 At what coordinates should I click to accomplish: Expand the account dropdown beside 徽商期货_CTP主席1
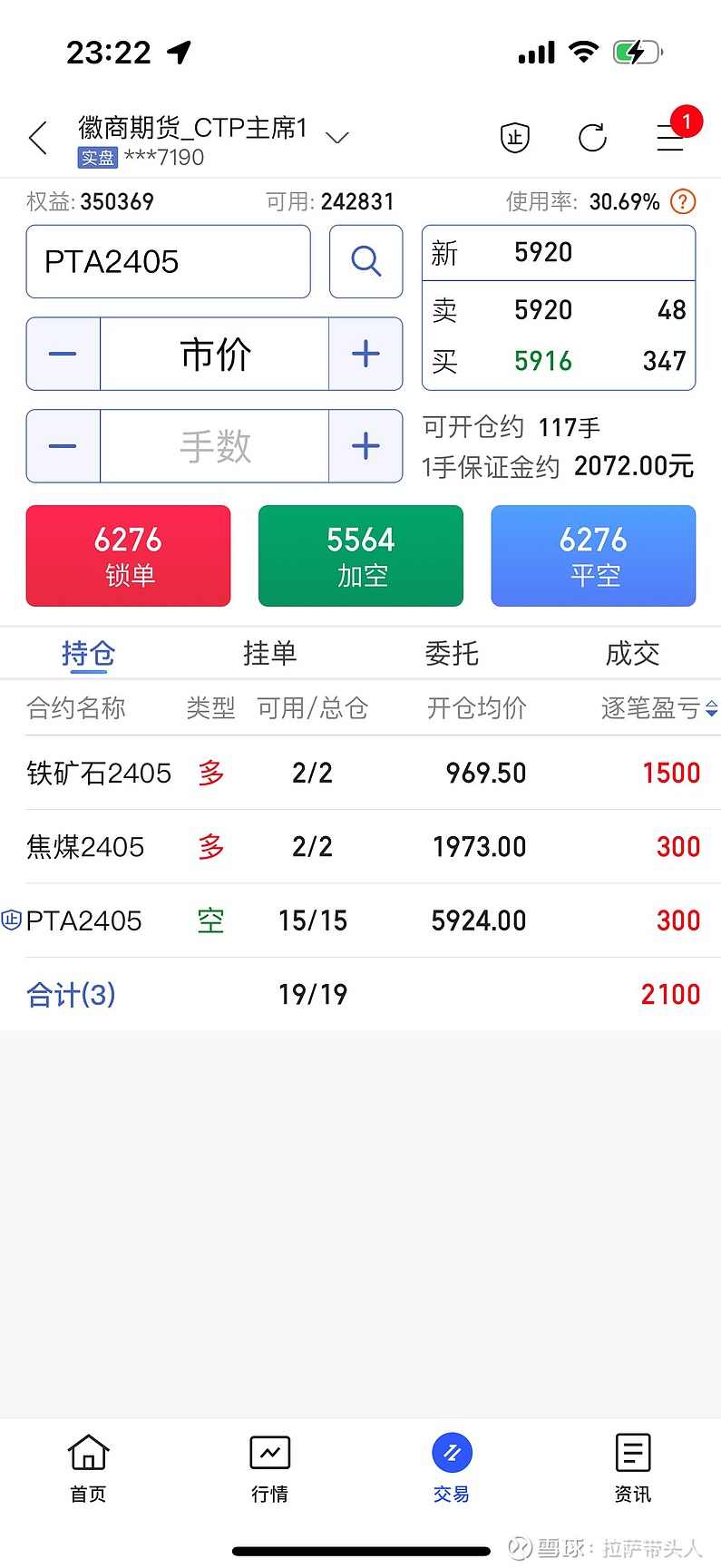336,138
